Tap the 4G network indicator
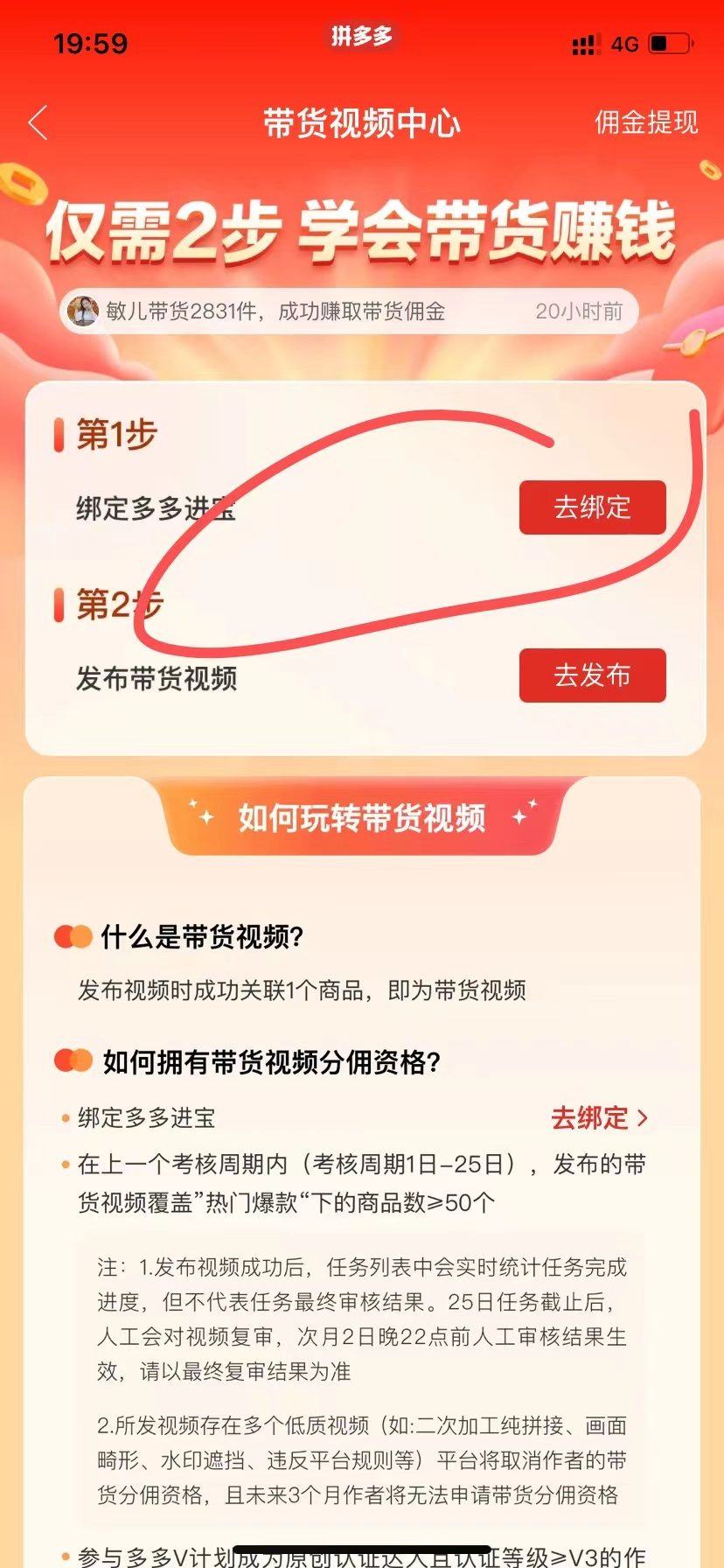Viewport: 724px width, 1568px height. pos(623,43)
